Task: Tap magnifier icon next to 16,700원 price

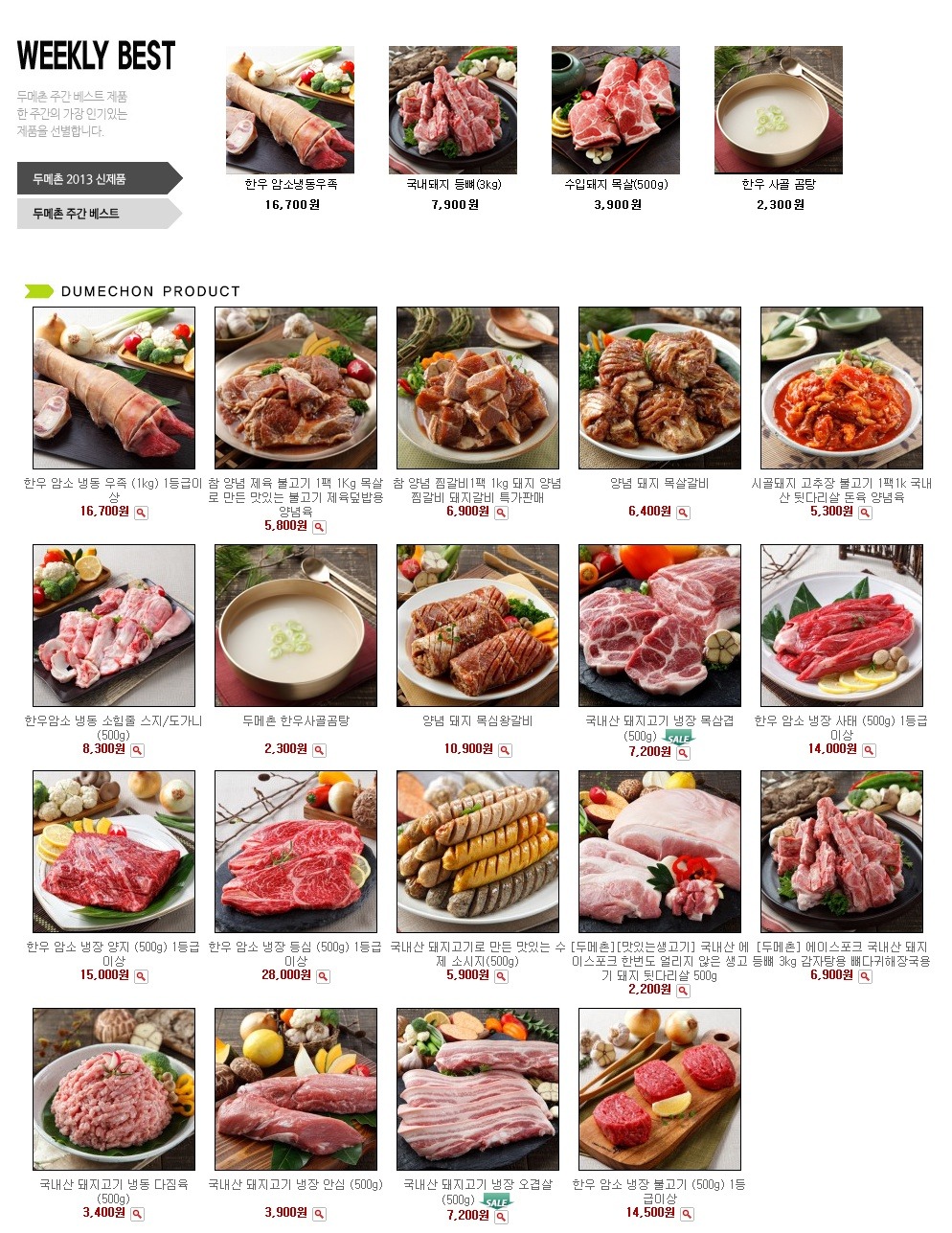Action: [x=141, y=514]
